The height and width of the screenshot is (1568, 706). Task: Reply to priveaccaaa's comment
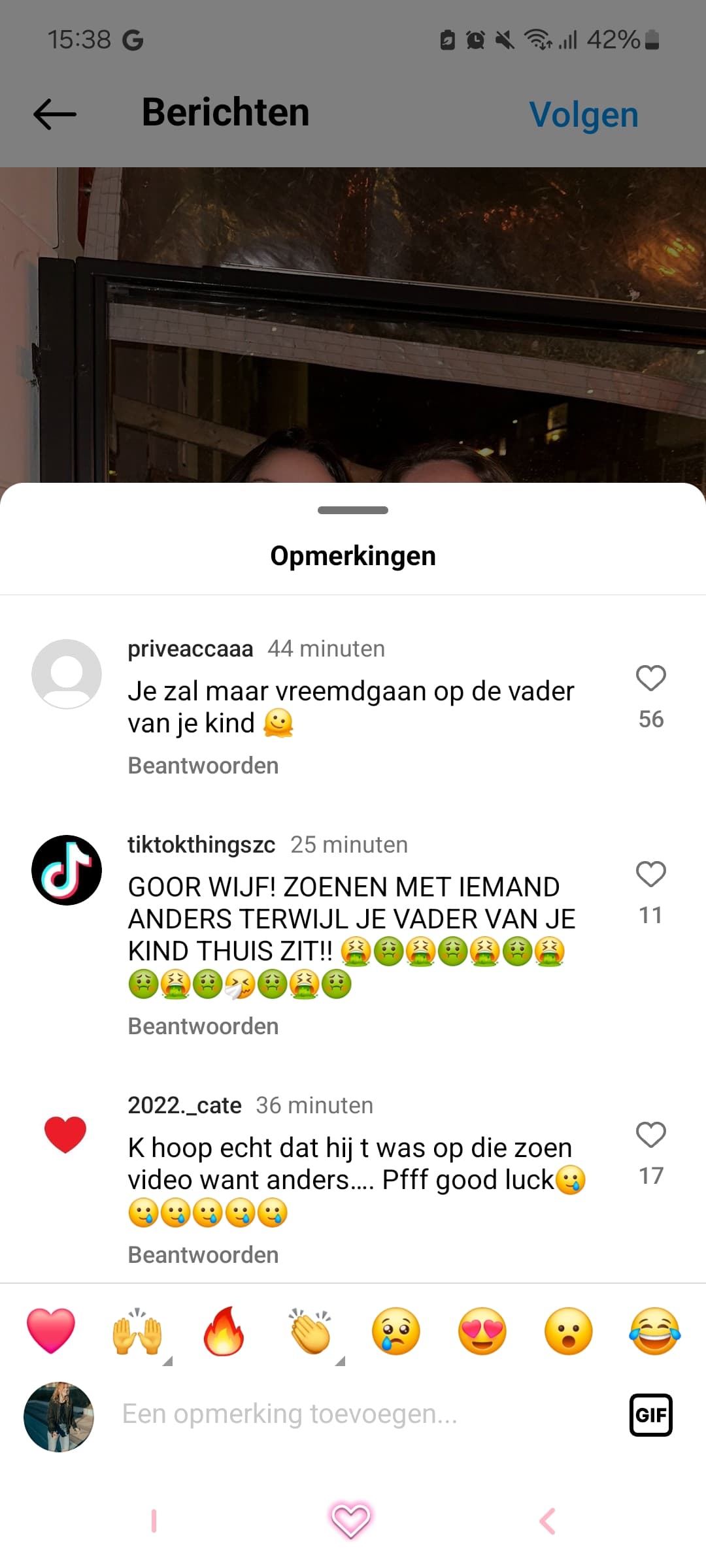(203, 765)
